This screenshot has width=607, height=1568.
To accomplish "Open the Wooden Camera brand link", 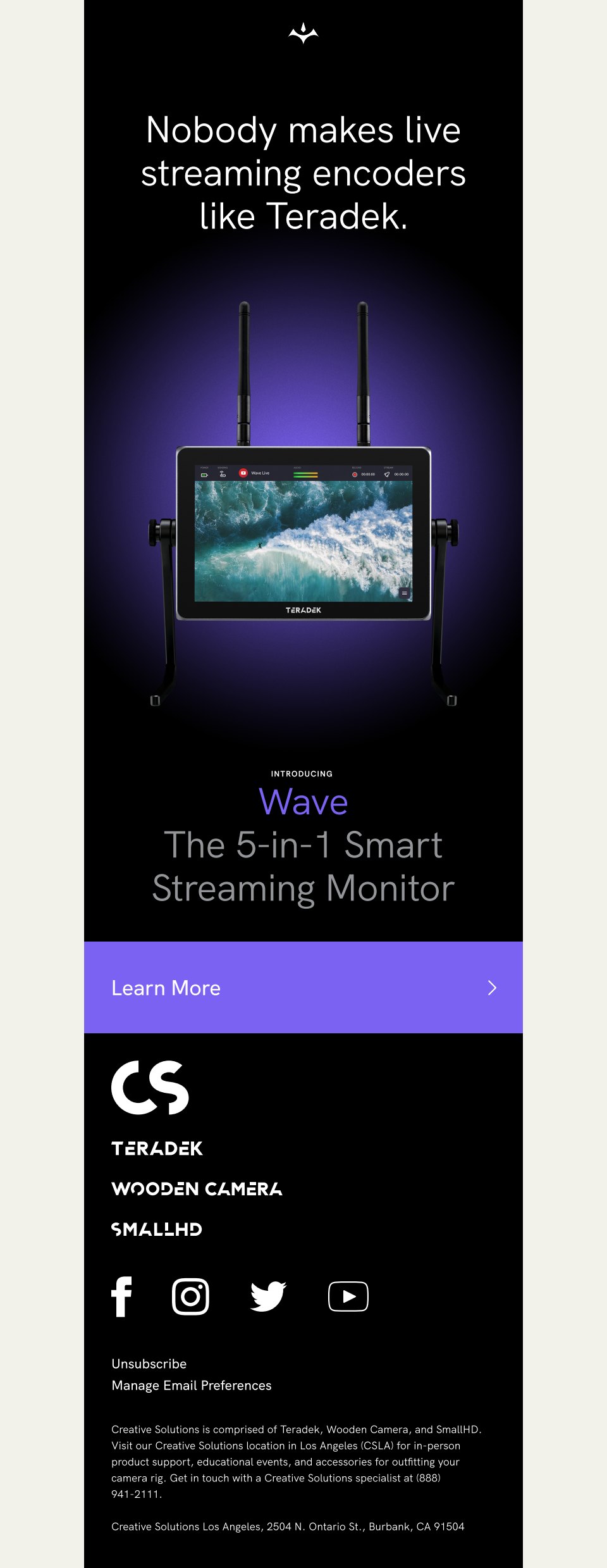I will pyautogui.click(x=197, y=1189).
